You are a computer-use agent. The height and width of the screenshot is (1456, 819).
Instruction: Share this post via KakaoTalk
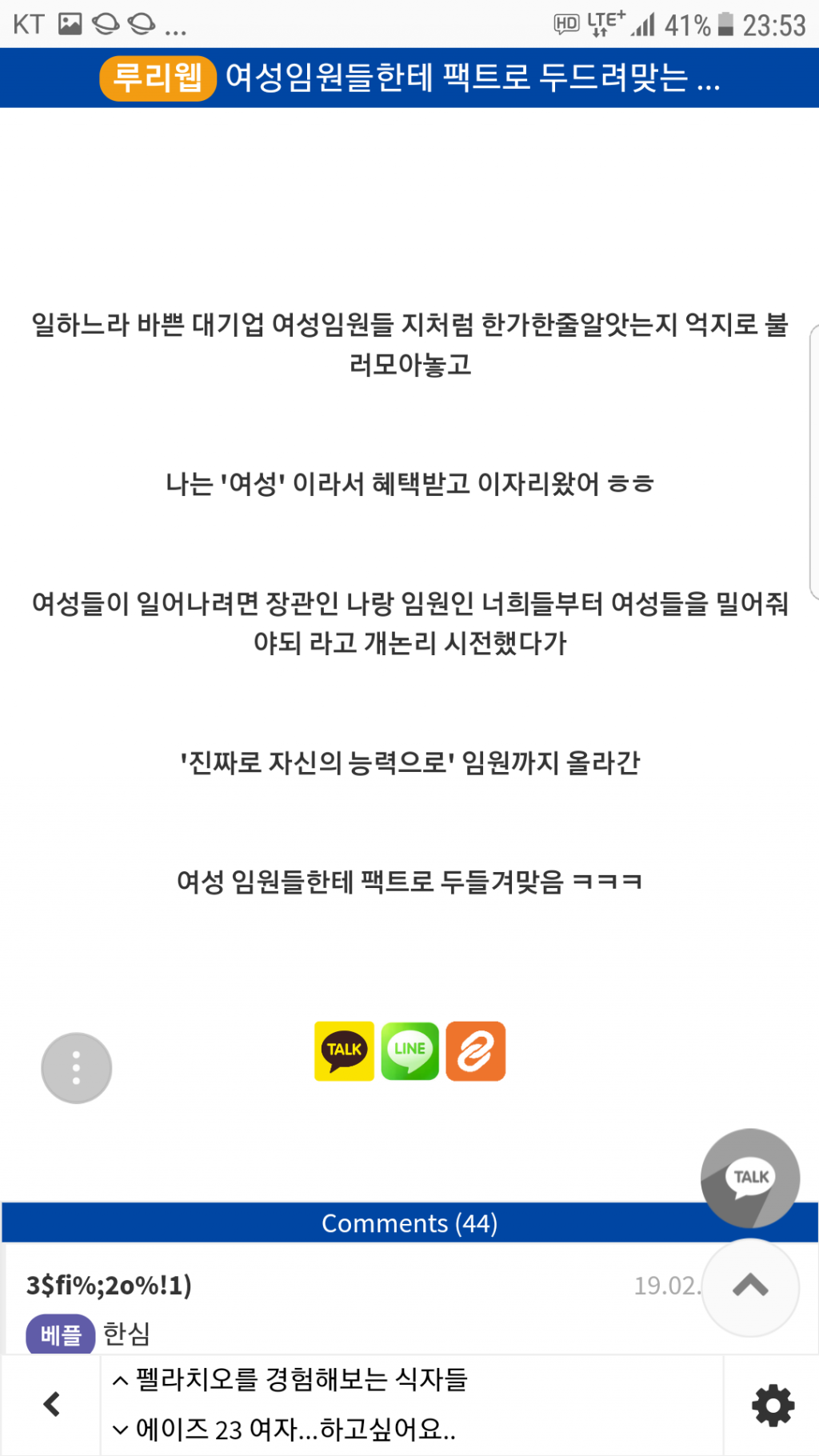344,1050
